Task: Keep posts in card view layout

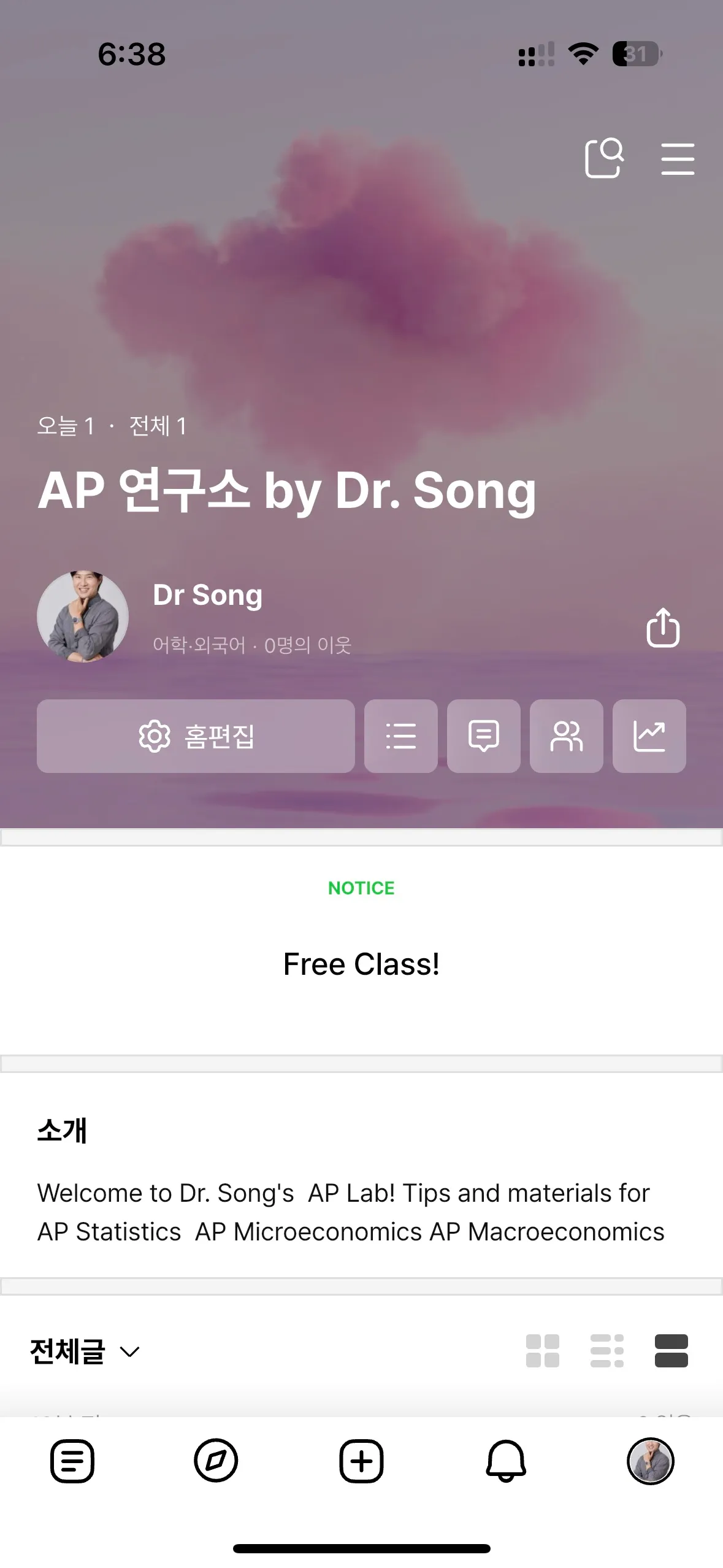Action: tap(671, 1352)
